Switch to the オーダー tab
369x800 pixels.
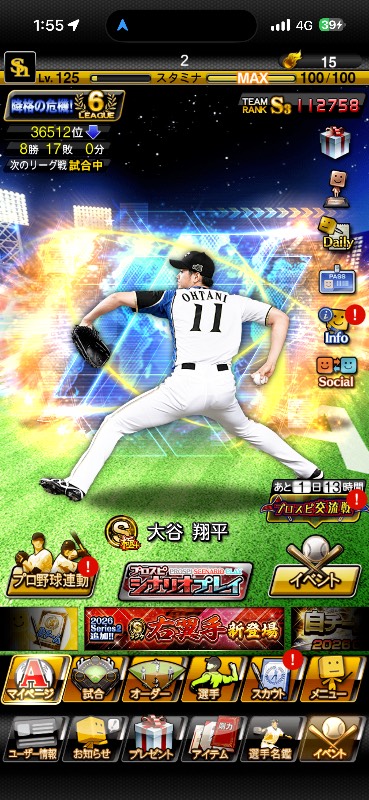[x=156, y=679]
